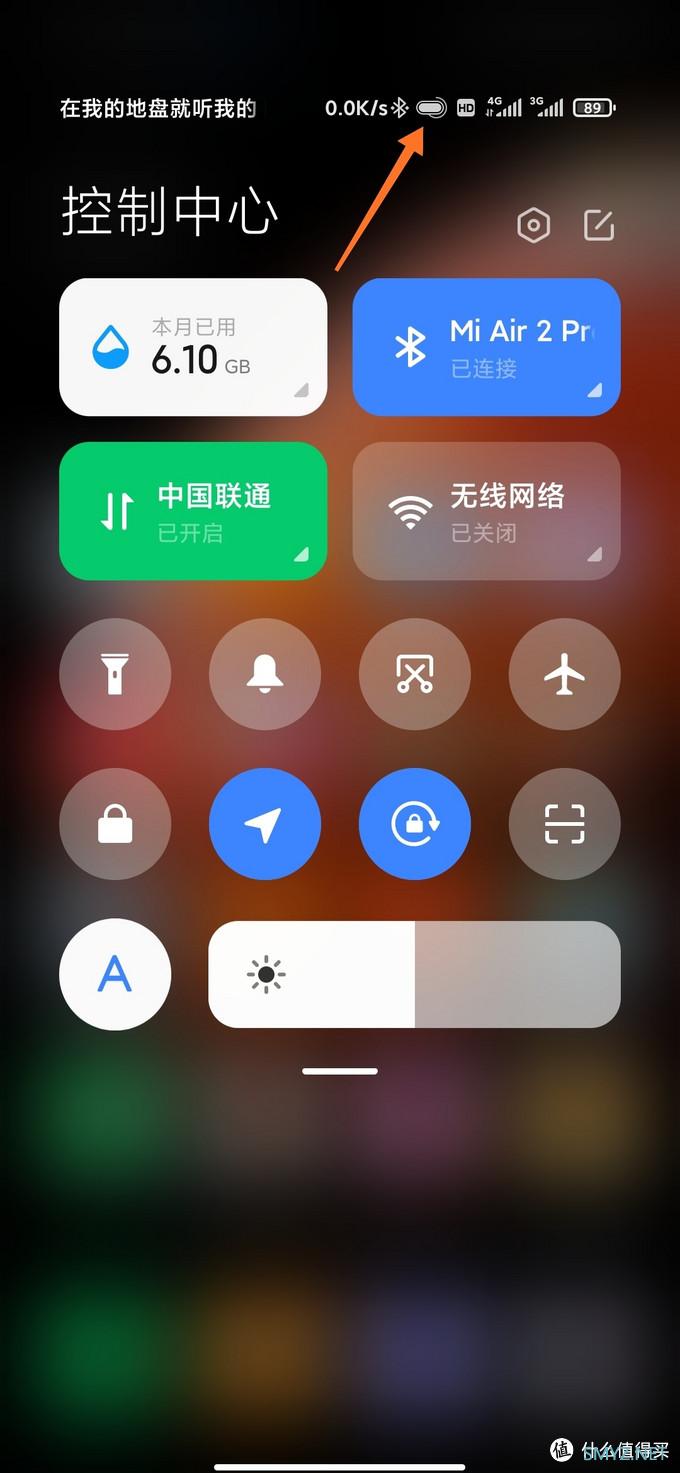
Task: Open the settings hexagon icon
Action: [534, 225]
